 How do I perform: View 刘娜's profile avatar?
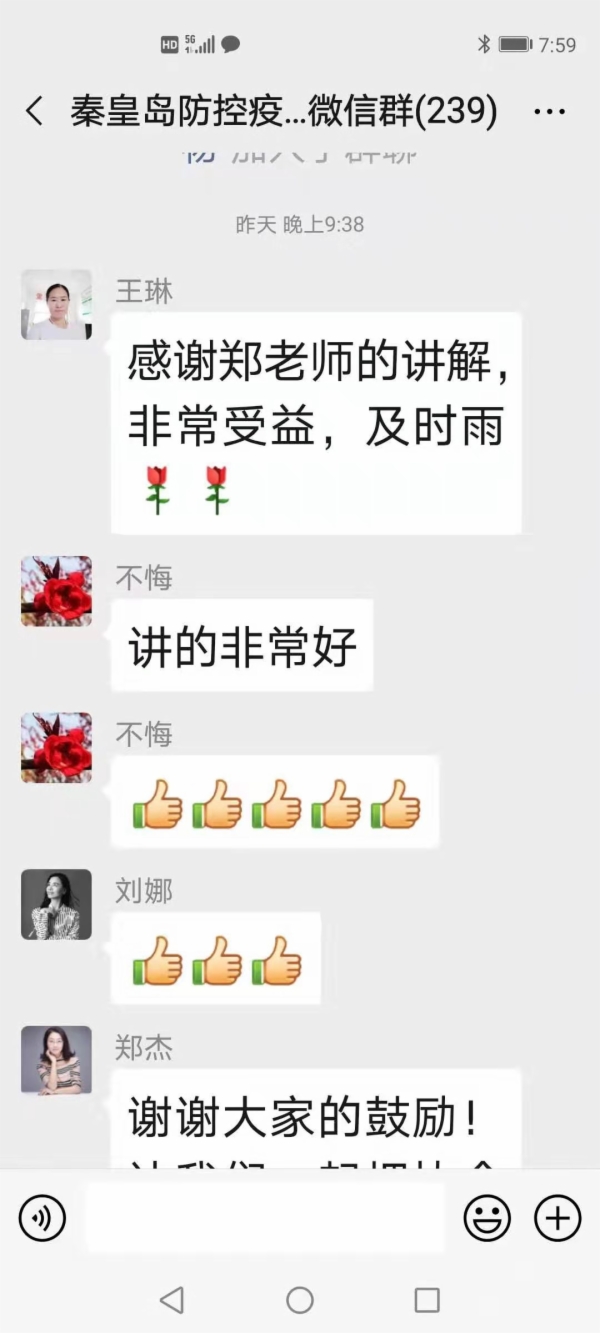56,904
